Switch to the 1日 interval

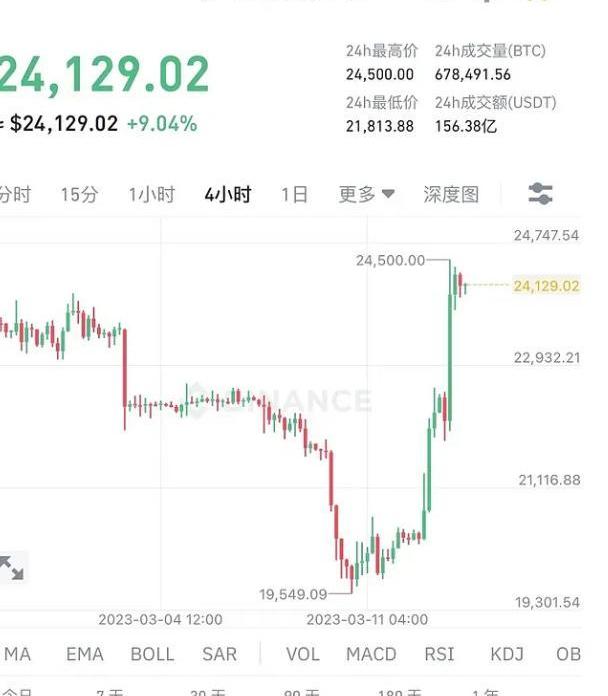pos(294,194)
